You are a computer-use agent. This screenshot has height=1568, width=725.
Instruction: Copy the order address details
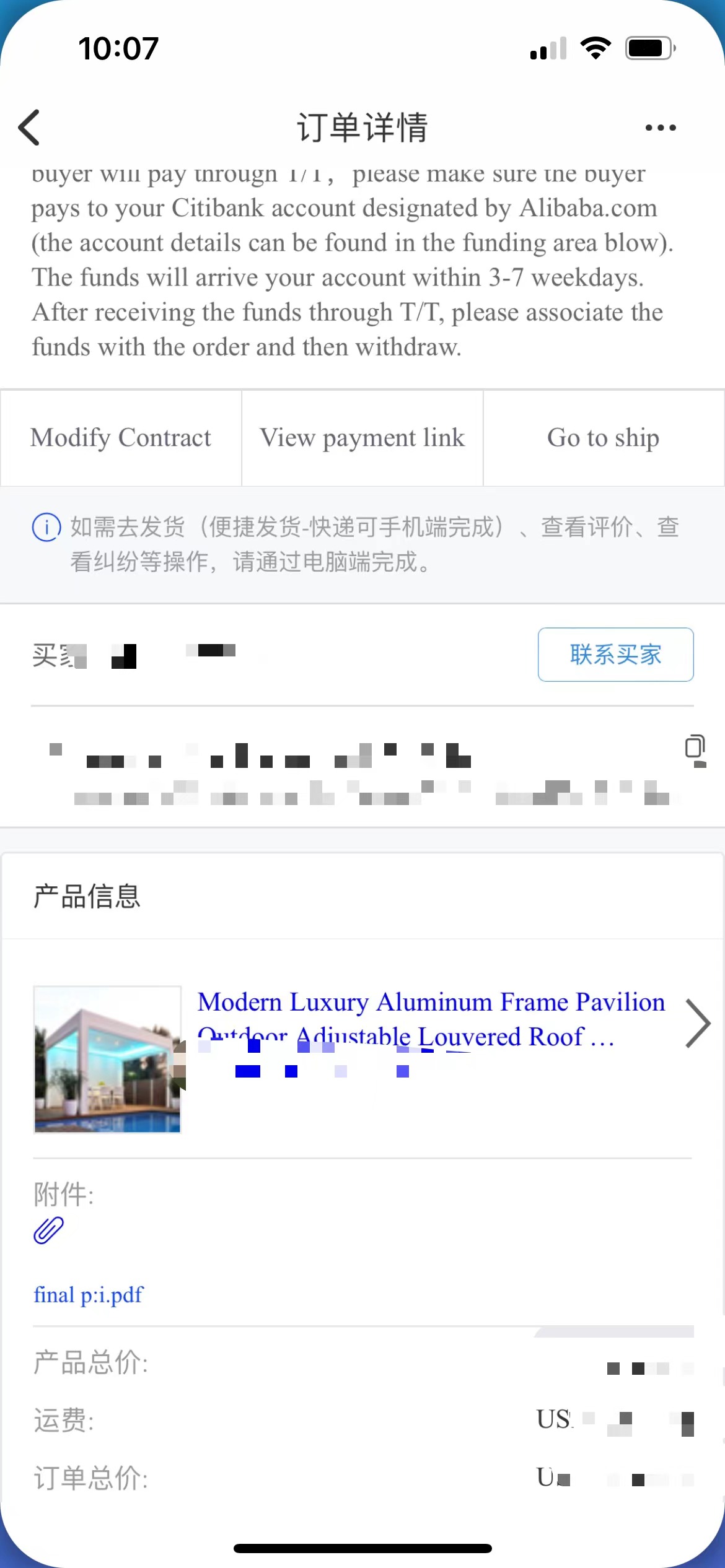tap(695, 747)
